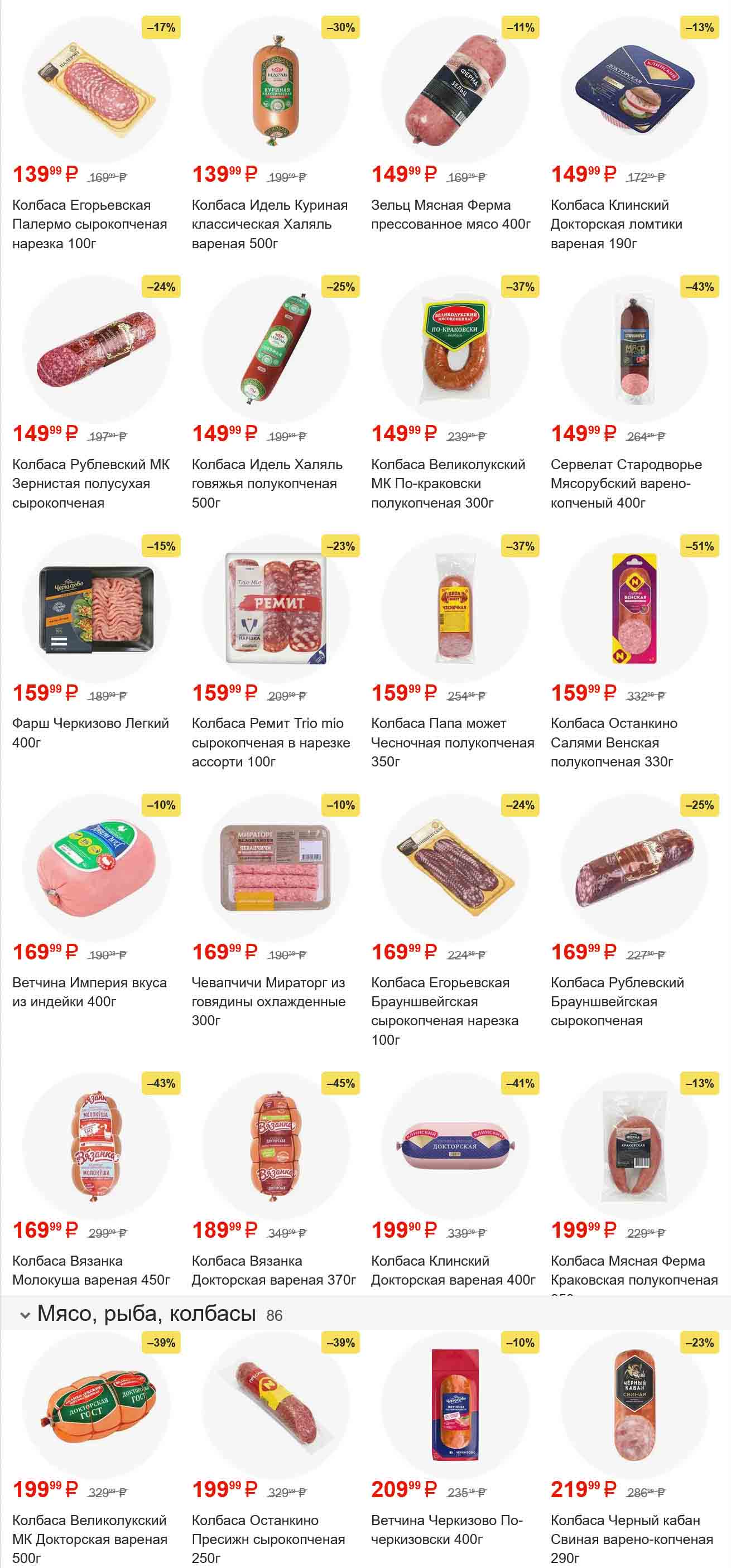View Колбаса Вязанка Докторская 370г card
Image resolution: width=731 pixels, height=1568 pixels.
(275, 1146)
